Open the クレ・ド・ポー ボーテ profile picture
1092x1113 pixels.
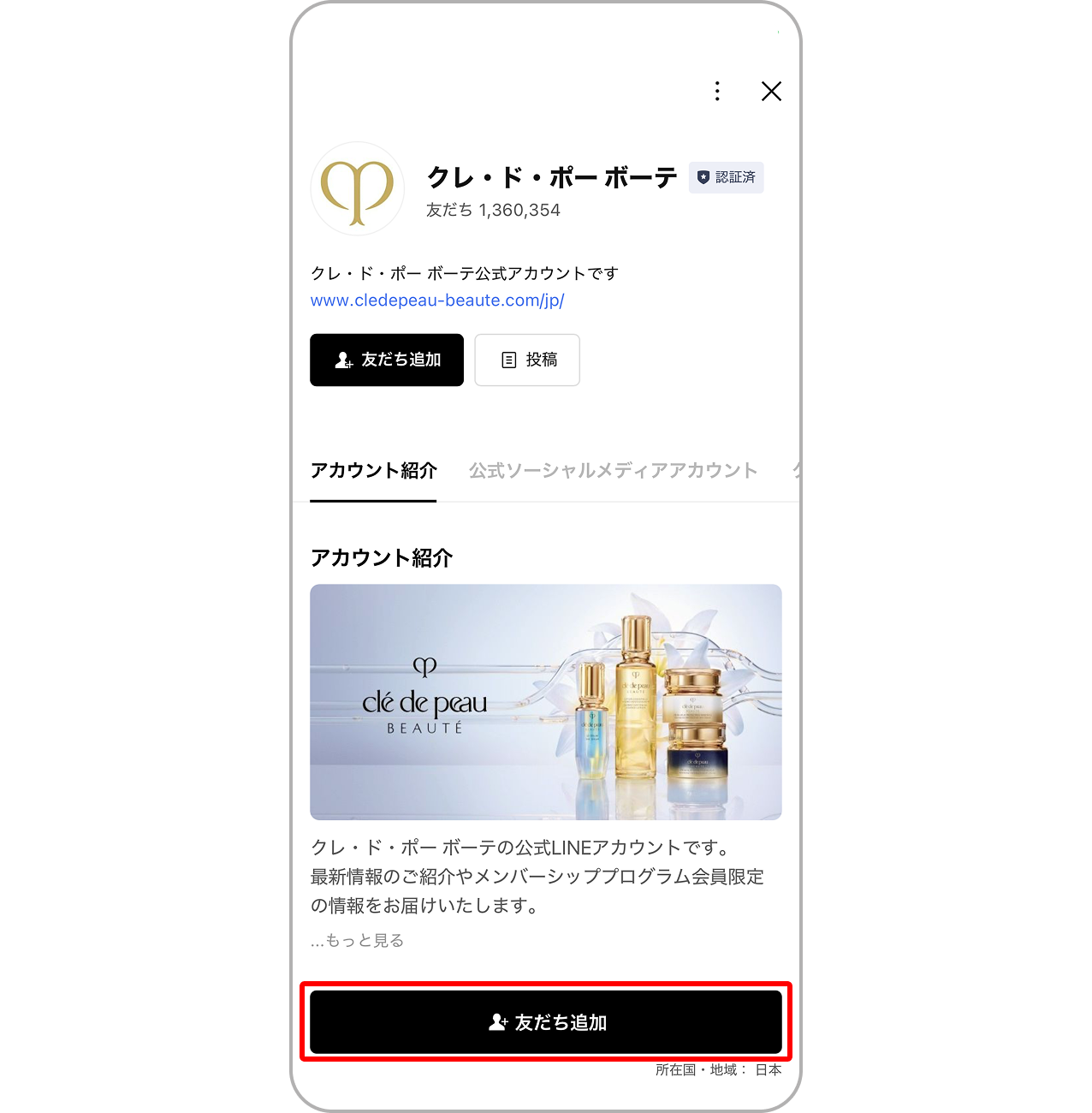(357, 189)
